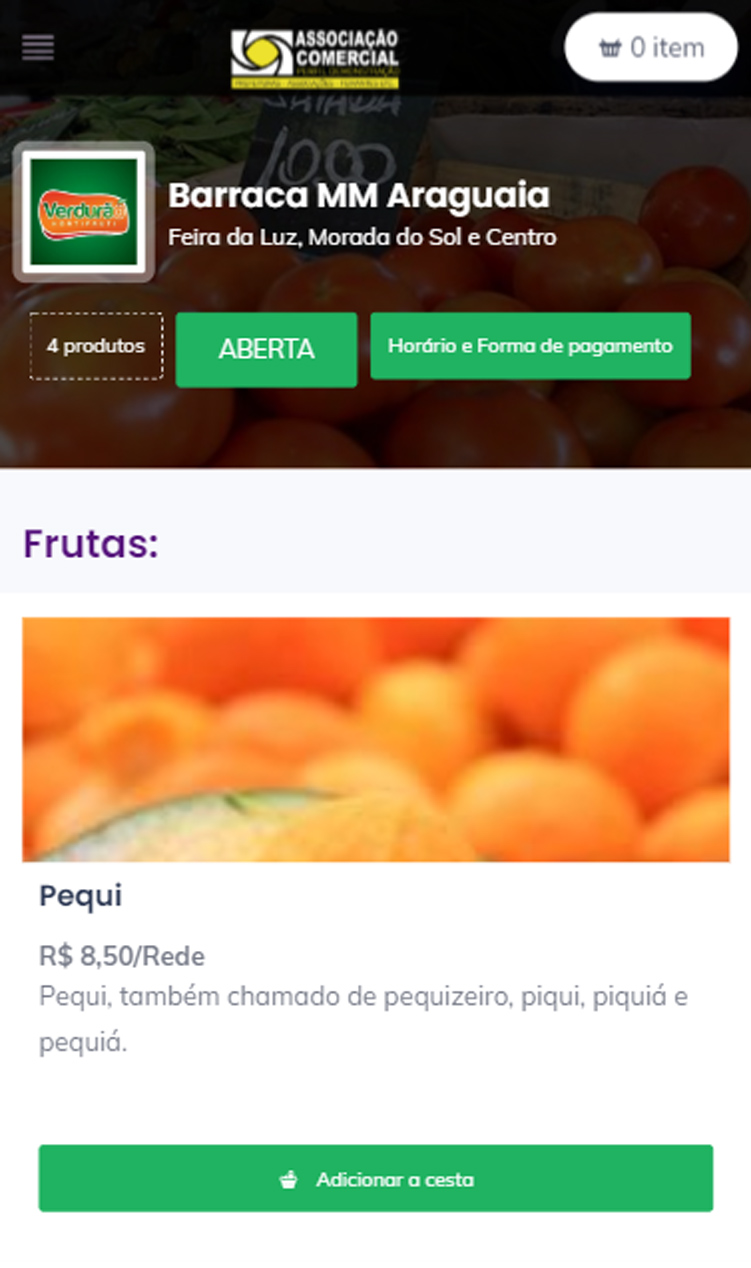Tap the ABERTA status button
Image resolution: width=751 pixels, height=1268 pixels.
(x=266, y=349)
